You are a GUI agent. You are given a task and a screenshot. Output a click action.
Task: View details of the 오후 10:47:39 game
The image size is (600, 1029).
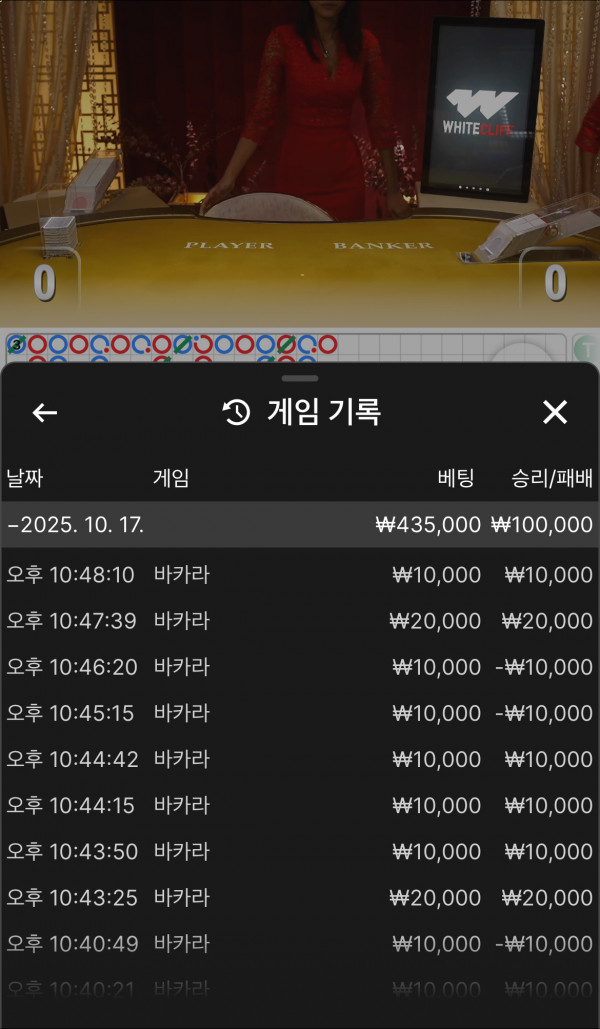click(x=300, y=621)
